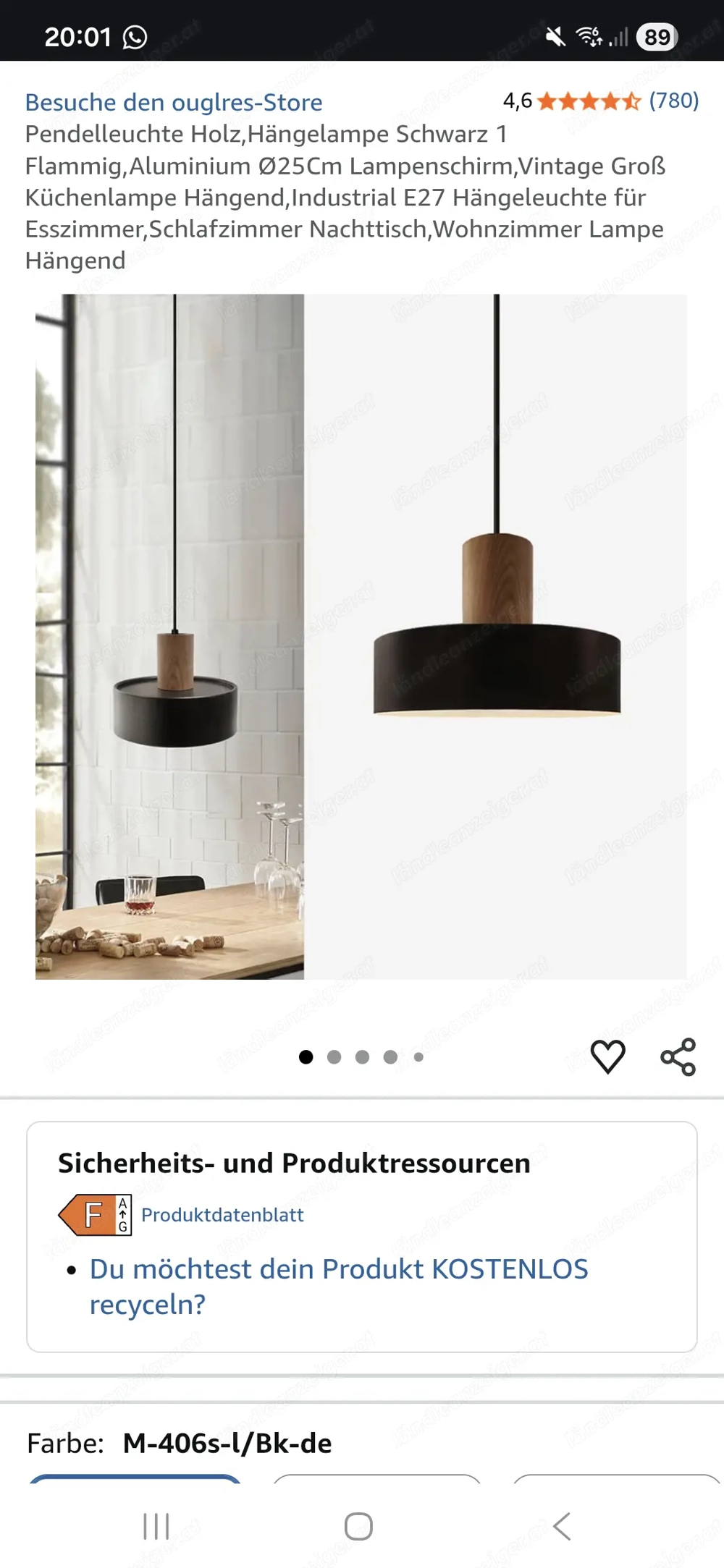Add the lamp to your wishlist heart icon

609,1056
